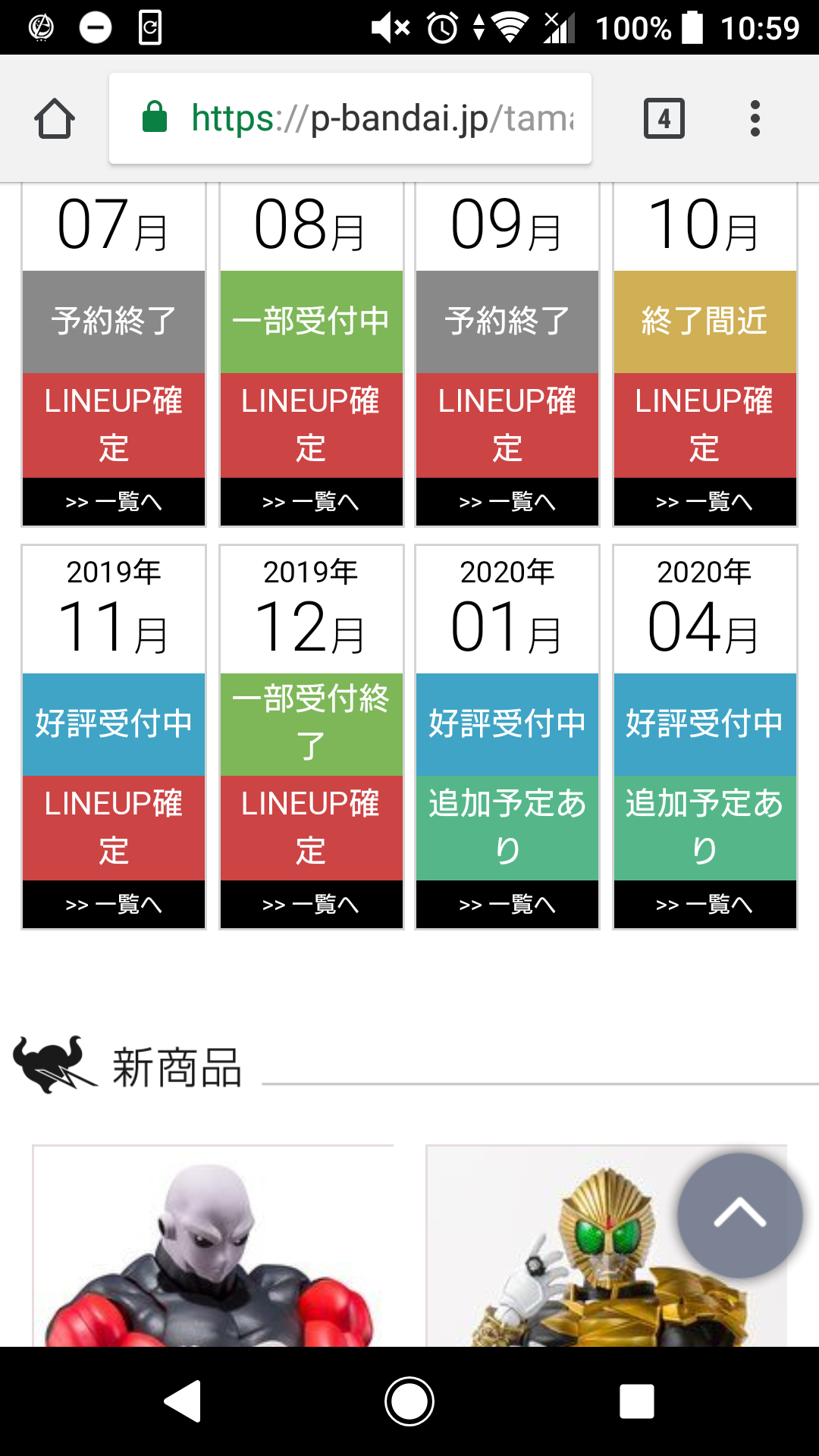The width and height of the screenshot is (819, 1456).
Task: Tap the p-bandai.jp address bar
Action: (x=350, y=118)
